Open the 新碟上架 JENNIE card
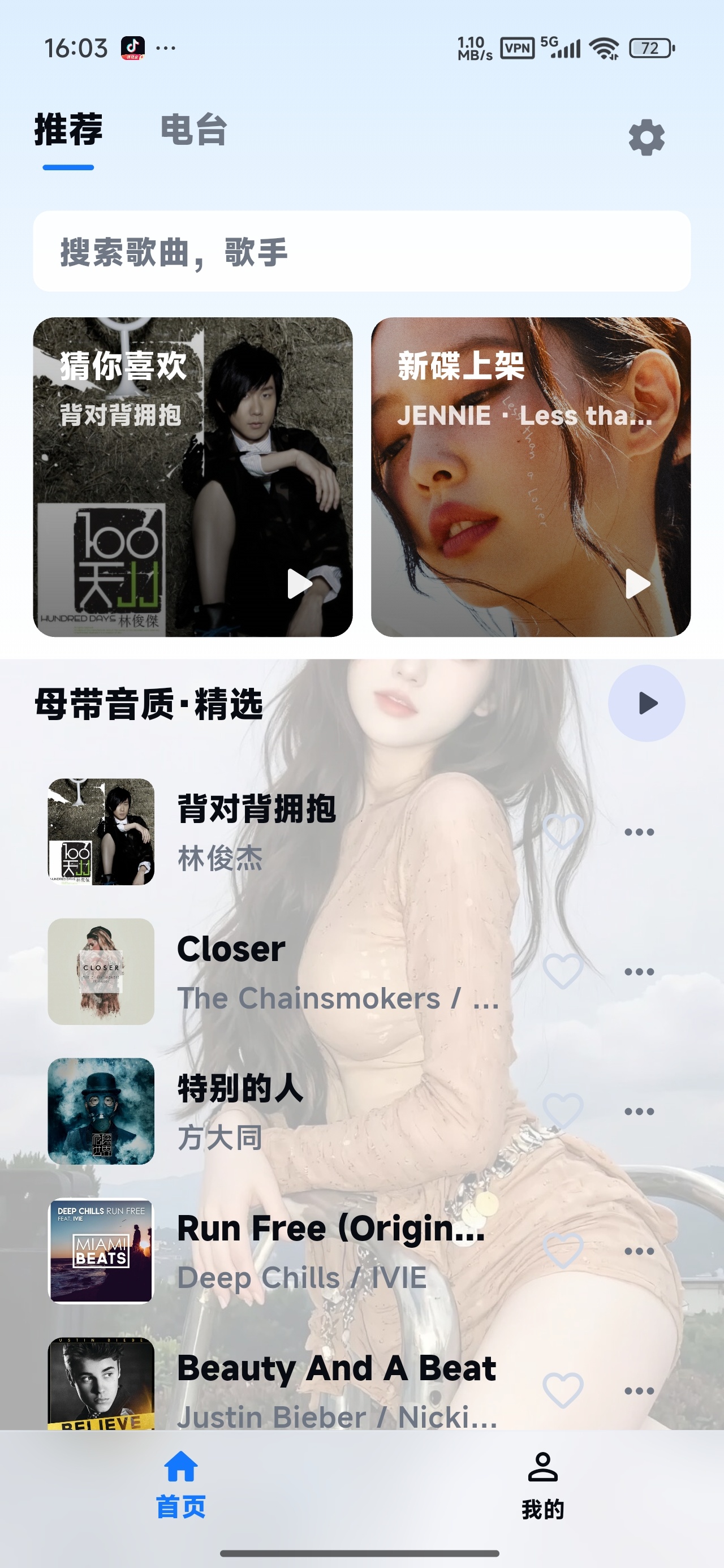This screenshot has height=1568, width=724. (x=531, y=477)
